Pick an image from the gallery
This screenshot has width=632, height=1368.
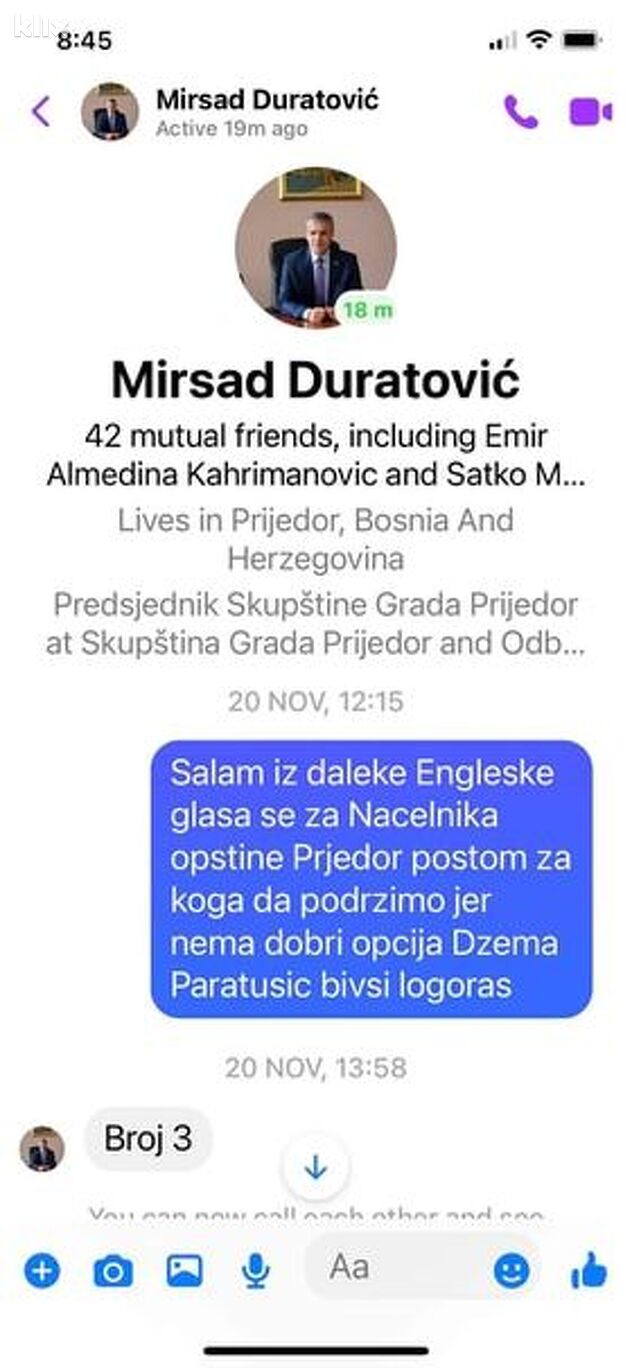click(x=185, y=1271)
